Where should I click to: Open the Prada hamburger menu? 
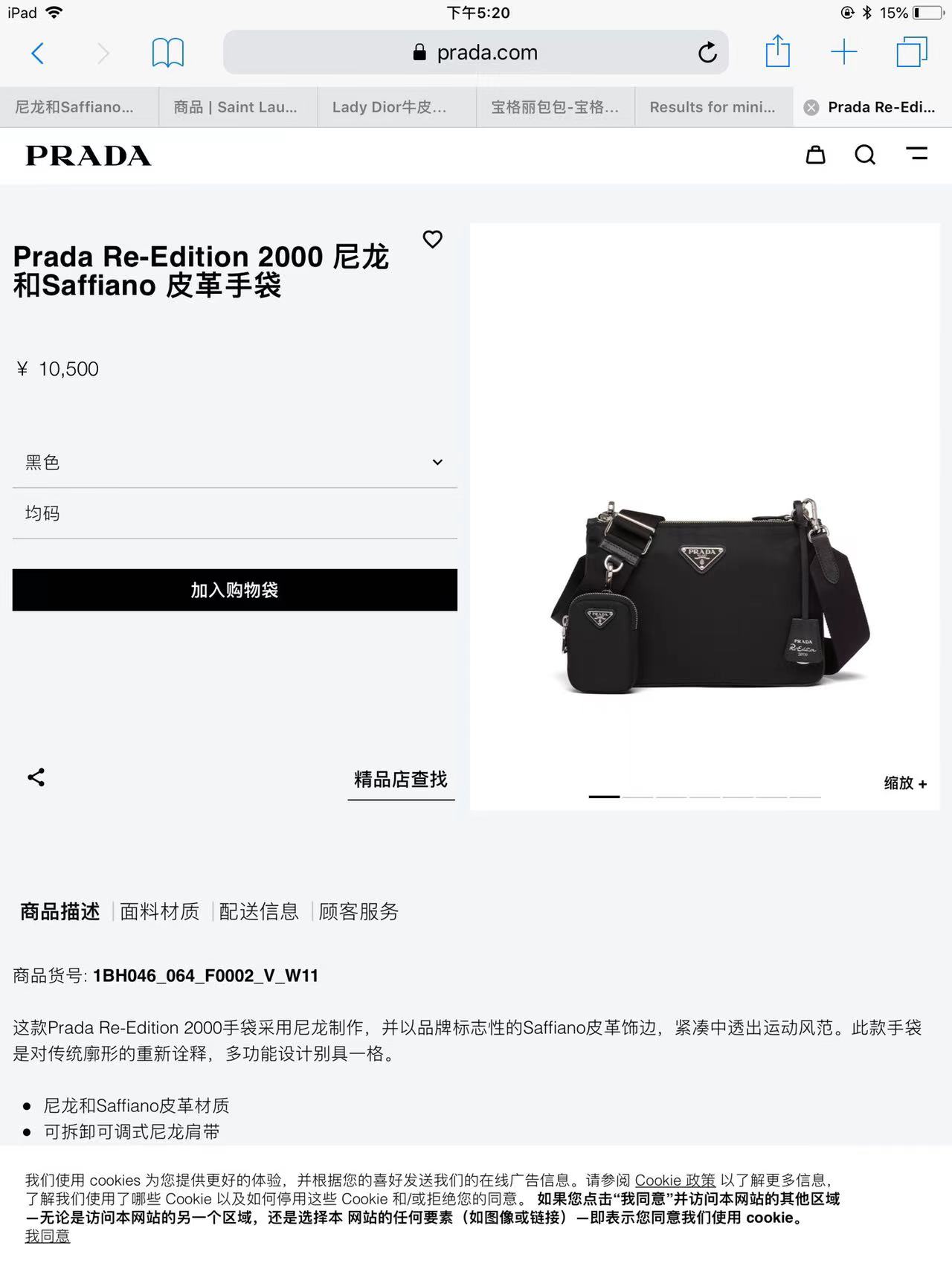[916, 154]
